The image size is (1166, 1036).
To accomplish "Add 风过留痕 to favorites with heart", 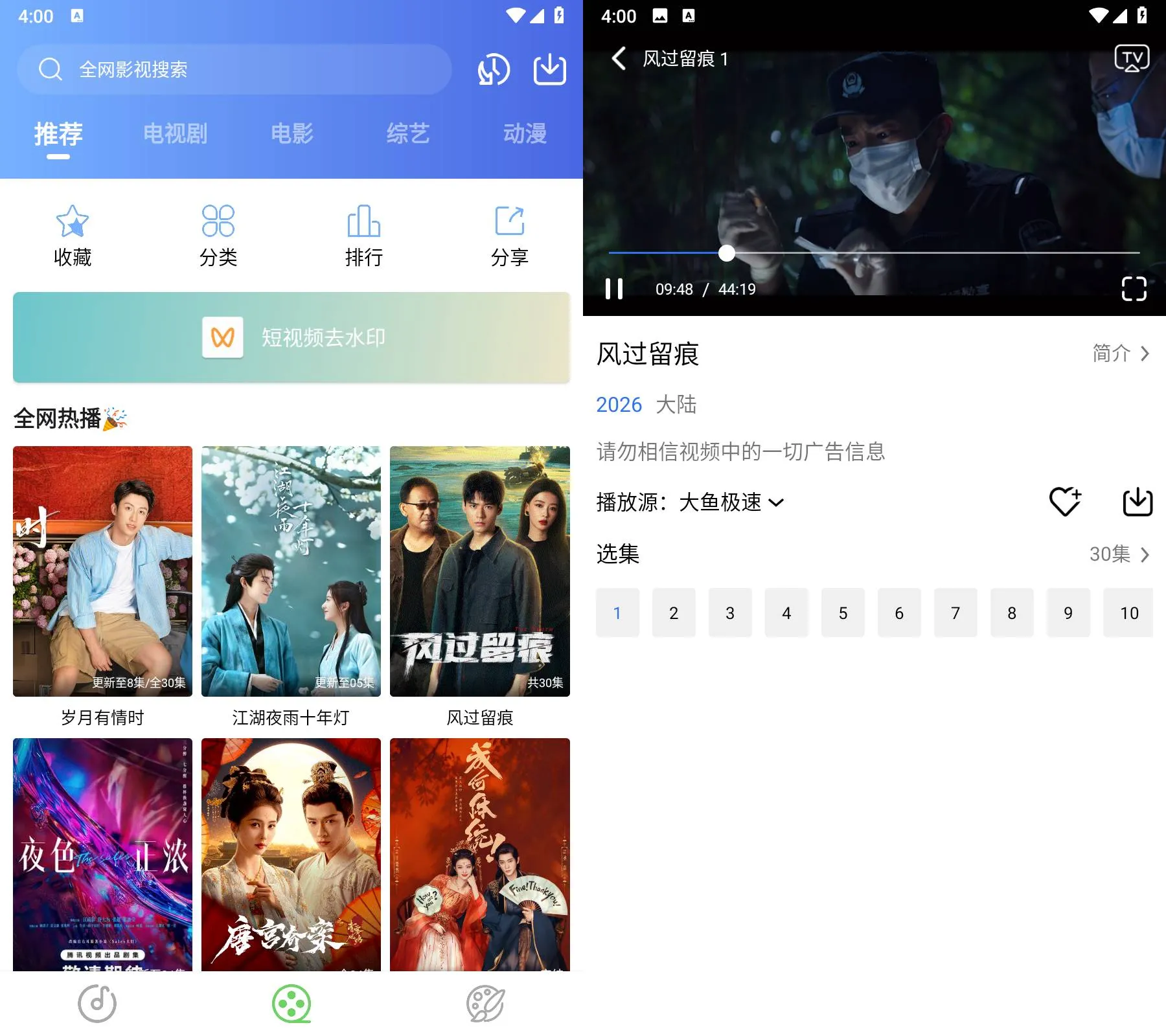I will click(x=1065, y=502).
